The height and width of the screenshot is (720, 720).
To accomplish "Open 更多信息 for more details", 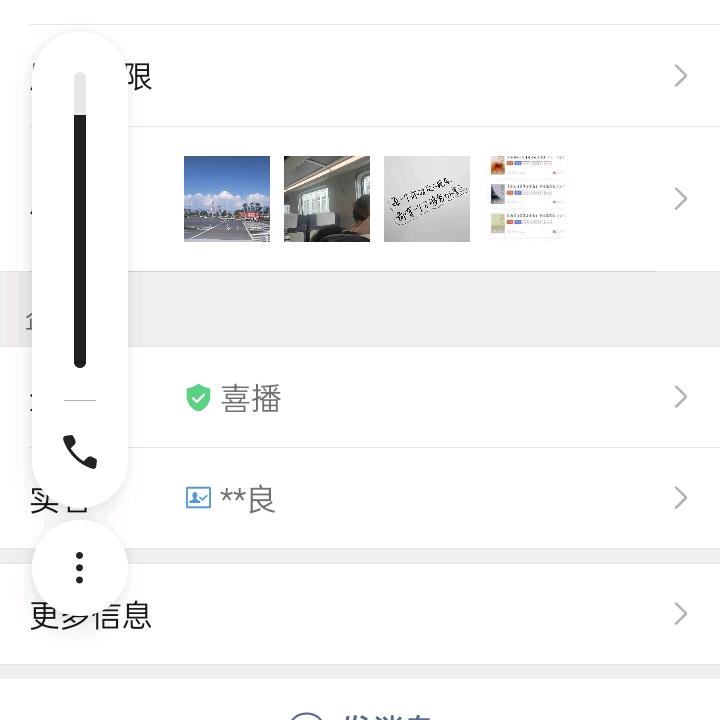I will click(400, 614).
